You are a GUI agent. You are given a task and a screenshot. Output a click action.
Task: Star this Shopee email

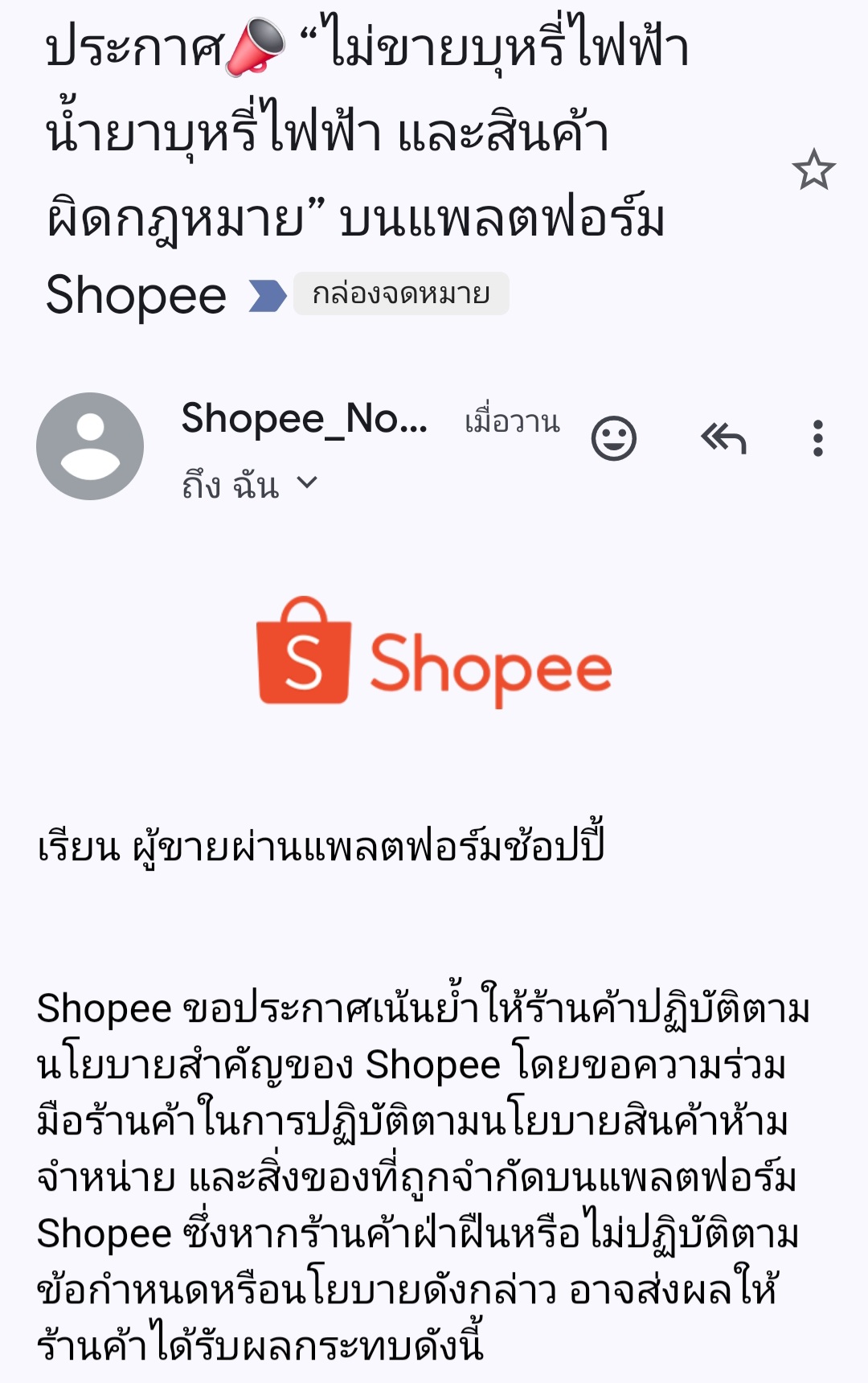point(813,170)
